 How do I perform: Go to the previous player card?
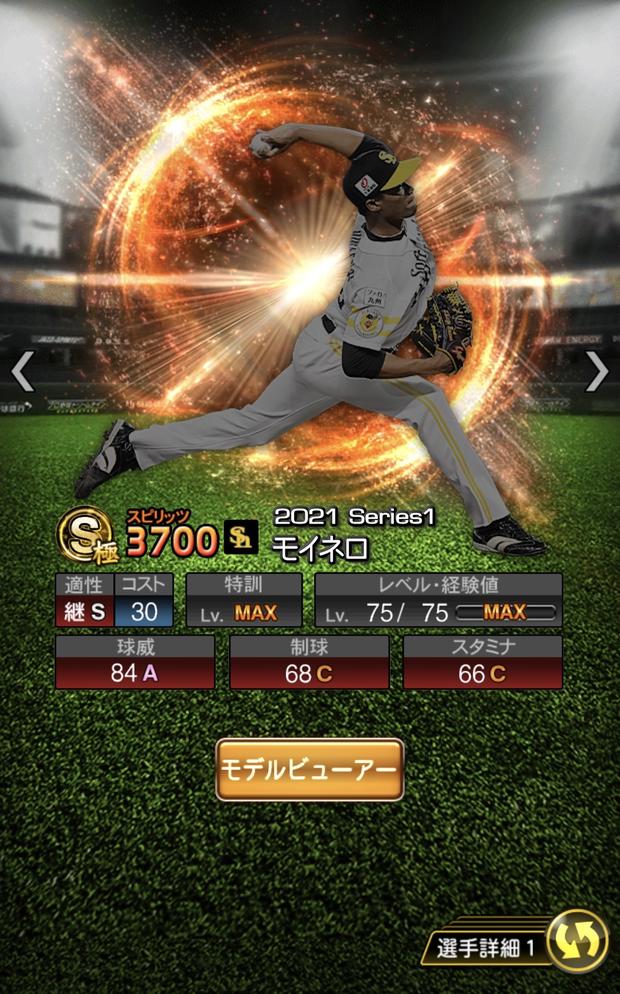pyautogui.click(x=22, y=372)
